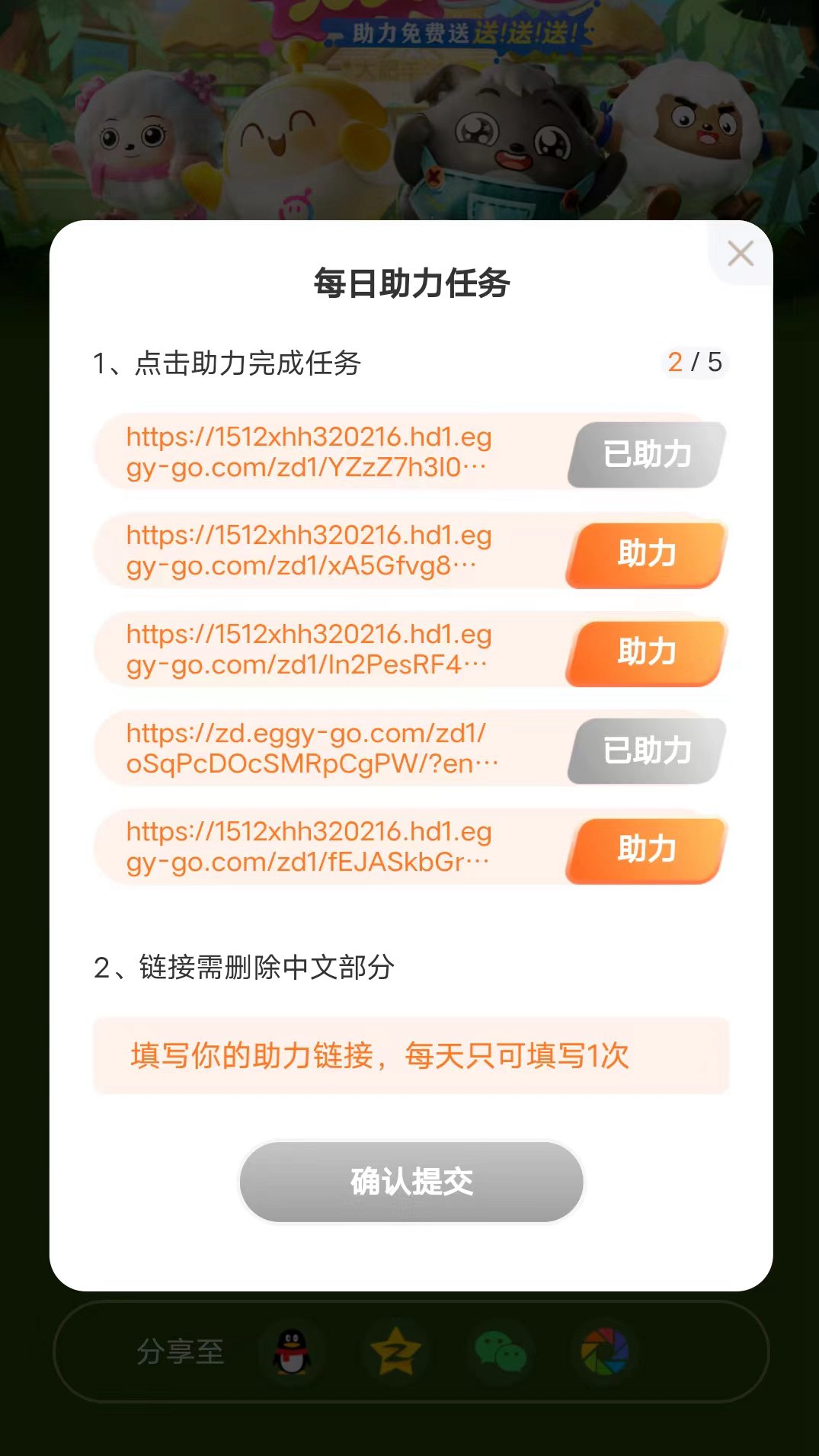Submit with the 确认提交 button
Viewport: 819px width, 1456px height.
click(x=411, y=1182)
